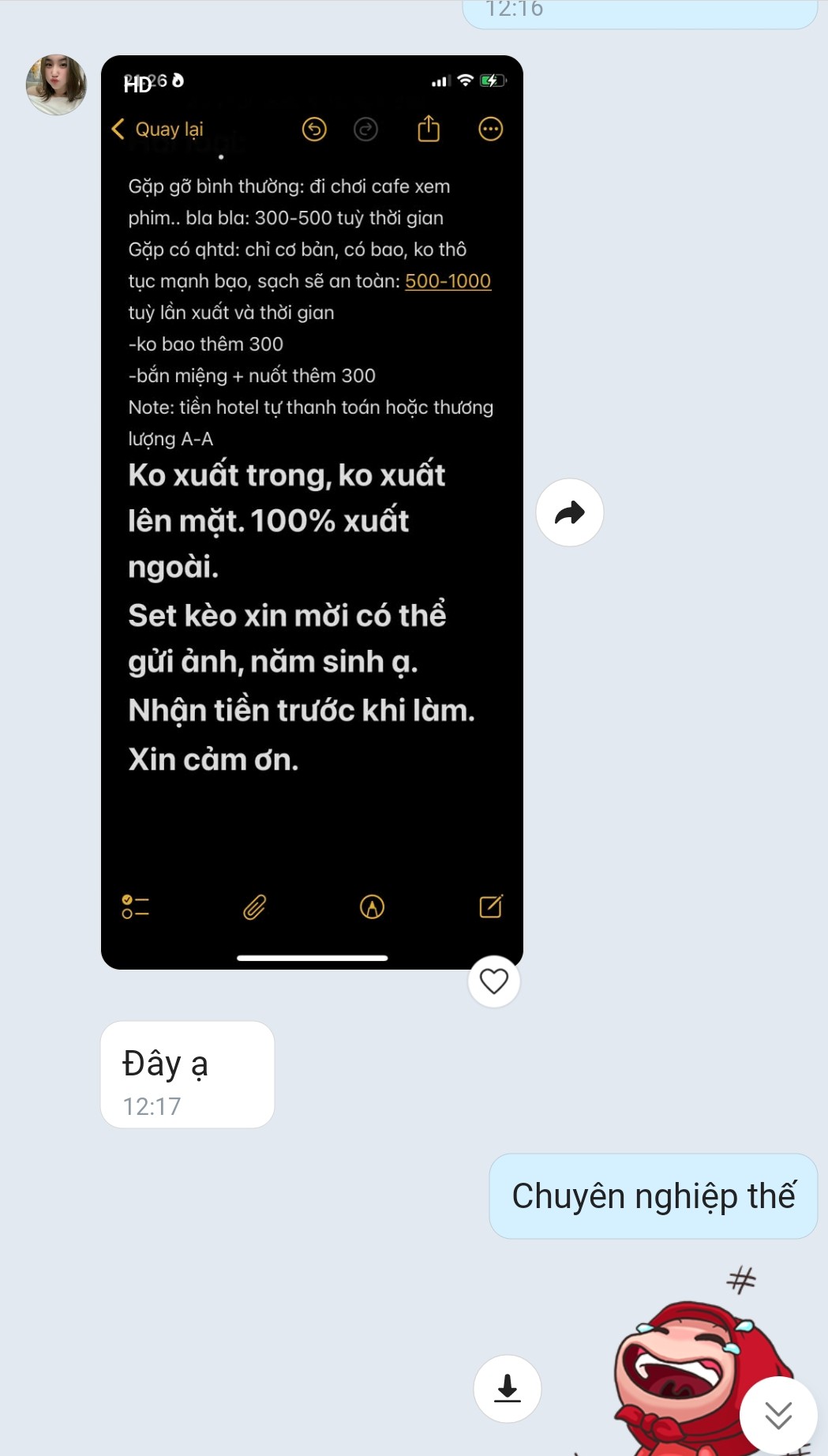Jump to the latest messages
828x1456 pixels.
coord(778,1415)
